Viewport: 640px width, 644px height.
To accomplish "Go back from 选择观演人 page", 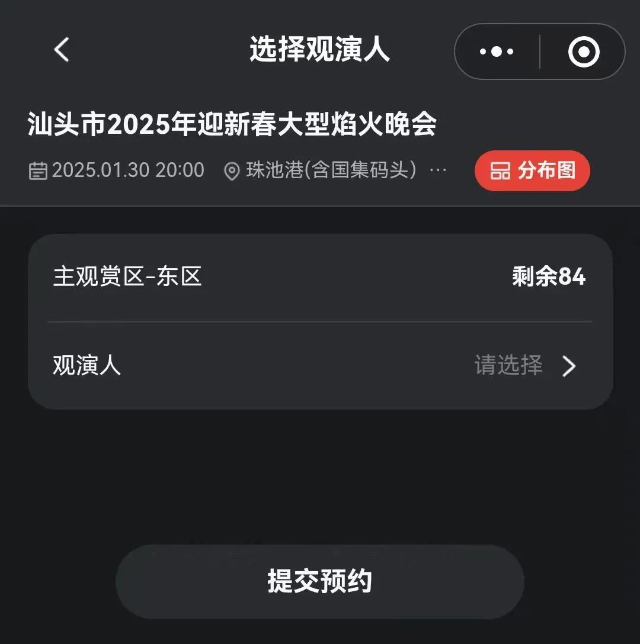I will coord(62,50).
